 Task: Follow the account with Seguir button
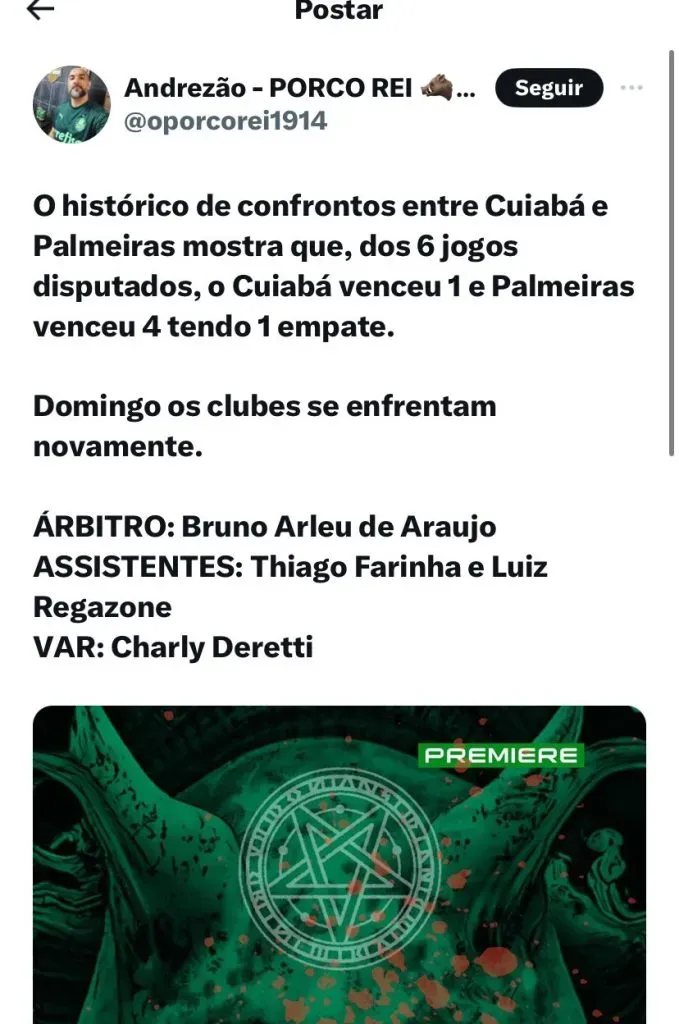click(x=549, y=88)
